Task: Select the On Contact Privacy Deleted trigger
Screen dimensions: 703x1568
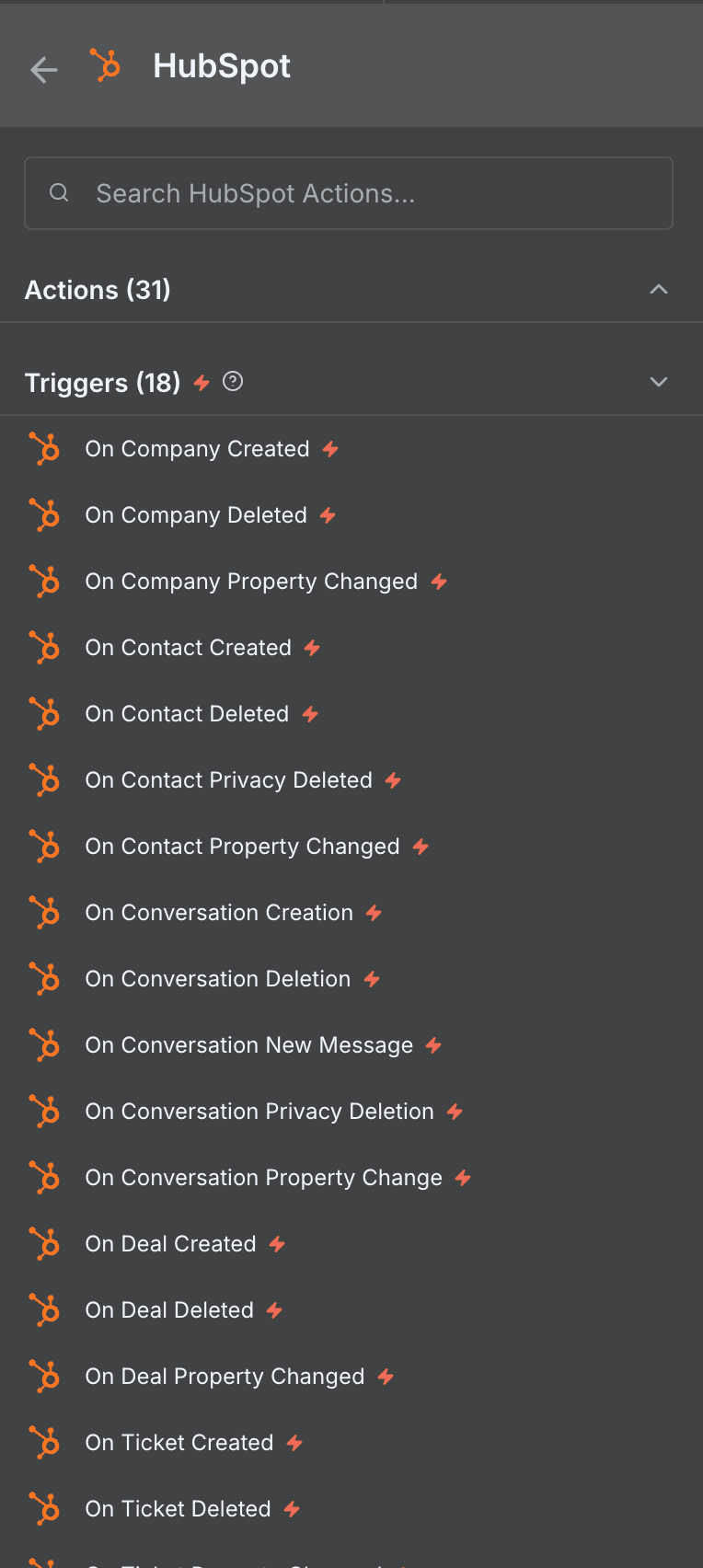Action: (x=228, y=779)
